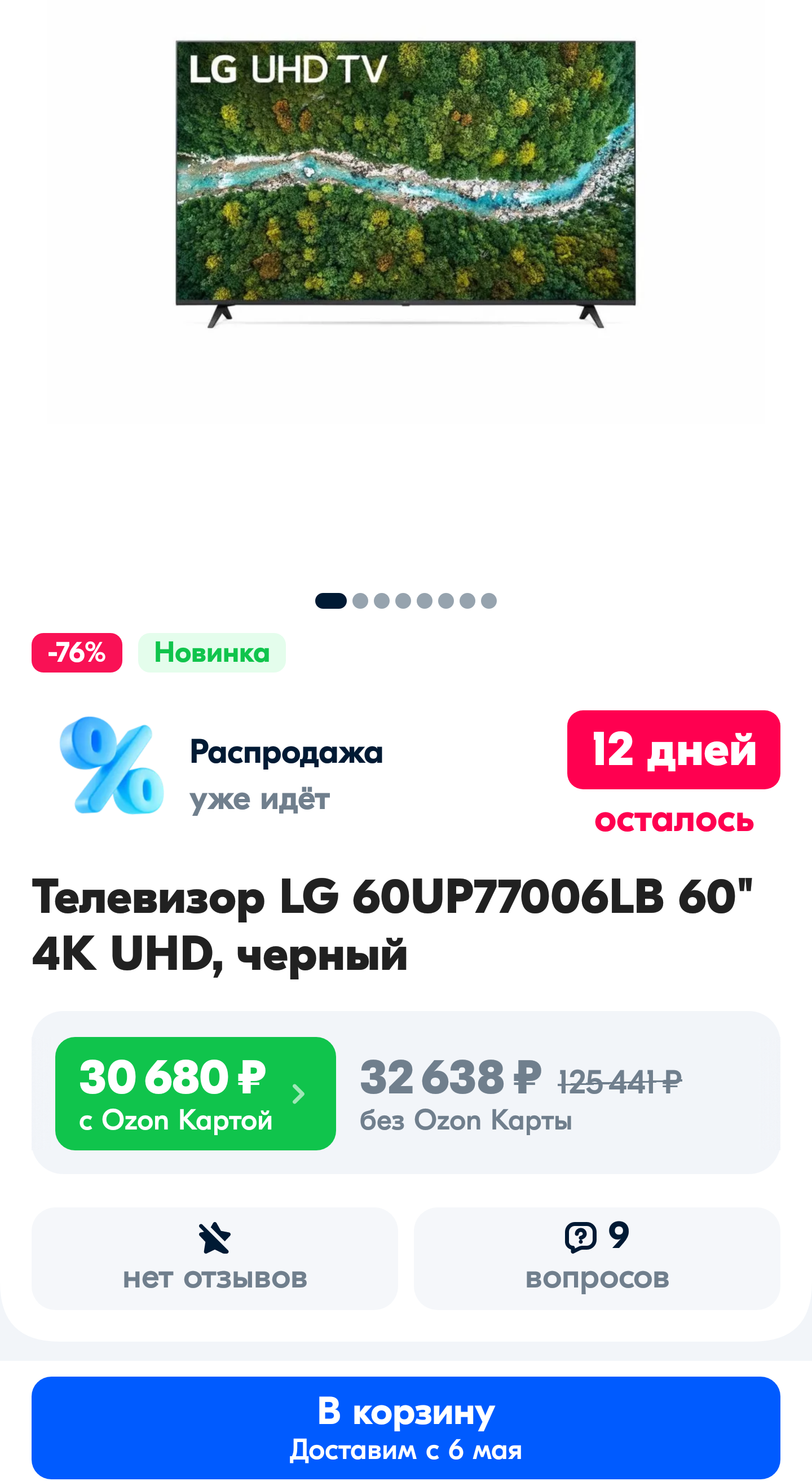The width and height of the screenshot is (812, 1481).
Task: Open the Ozon Card price offer
Action: click(x=195, y=1093)
